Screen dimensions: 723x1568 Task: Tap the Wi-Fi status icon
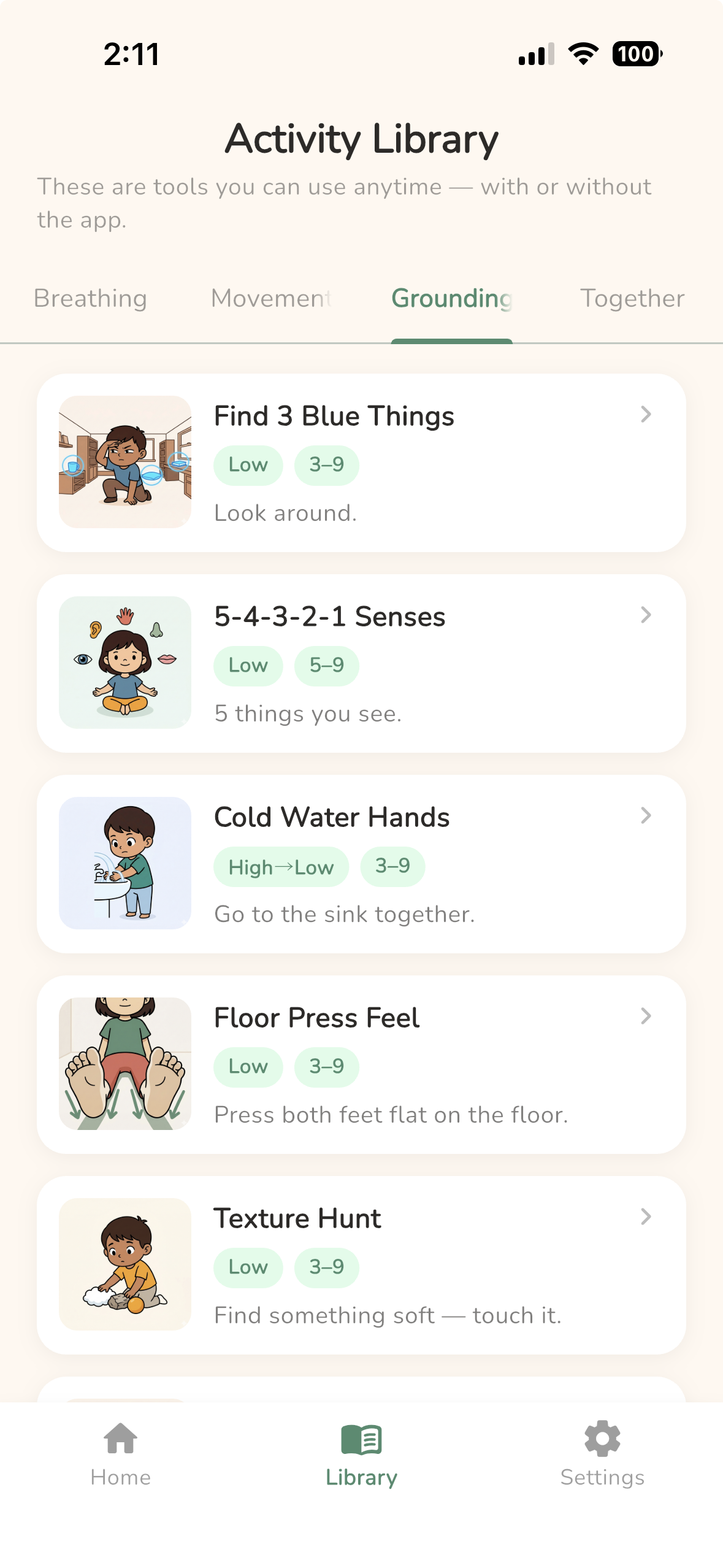coord(581,54)
